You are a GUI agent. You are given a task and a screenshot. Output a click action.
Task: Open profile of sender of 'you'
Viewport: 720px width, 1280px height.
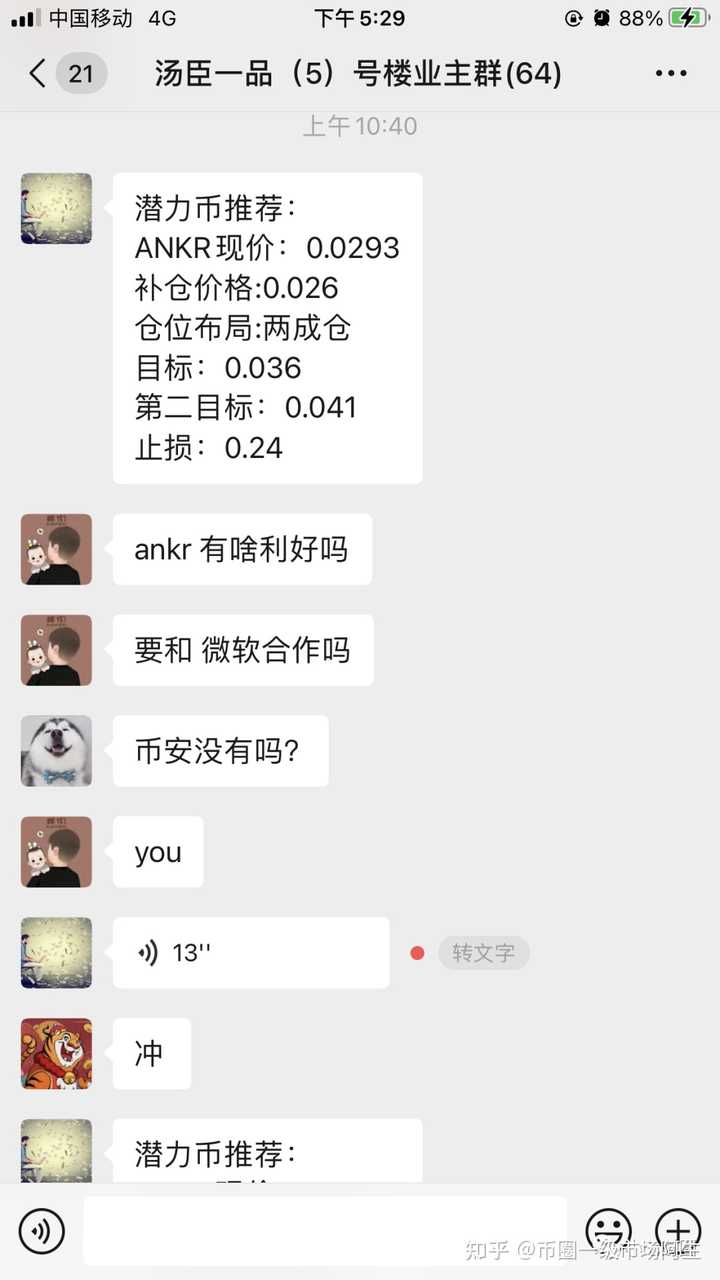pyautogui.click(x=56, y=852)
